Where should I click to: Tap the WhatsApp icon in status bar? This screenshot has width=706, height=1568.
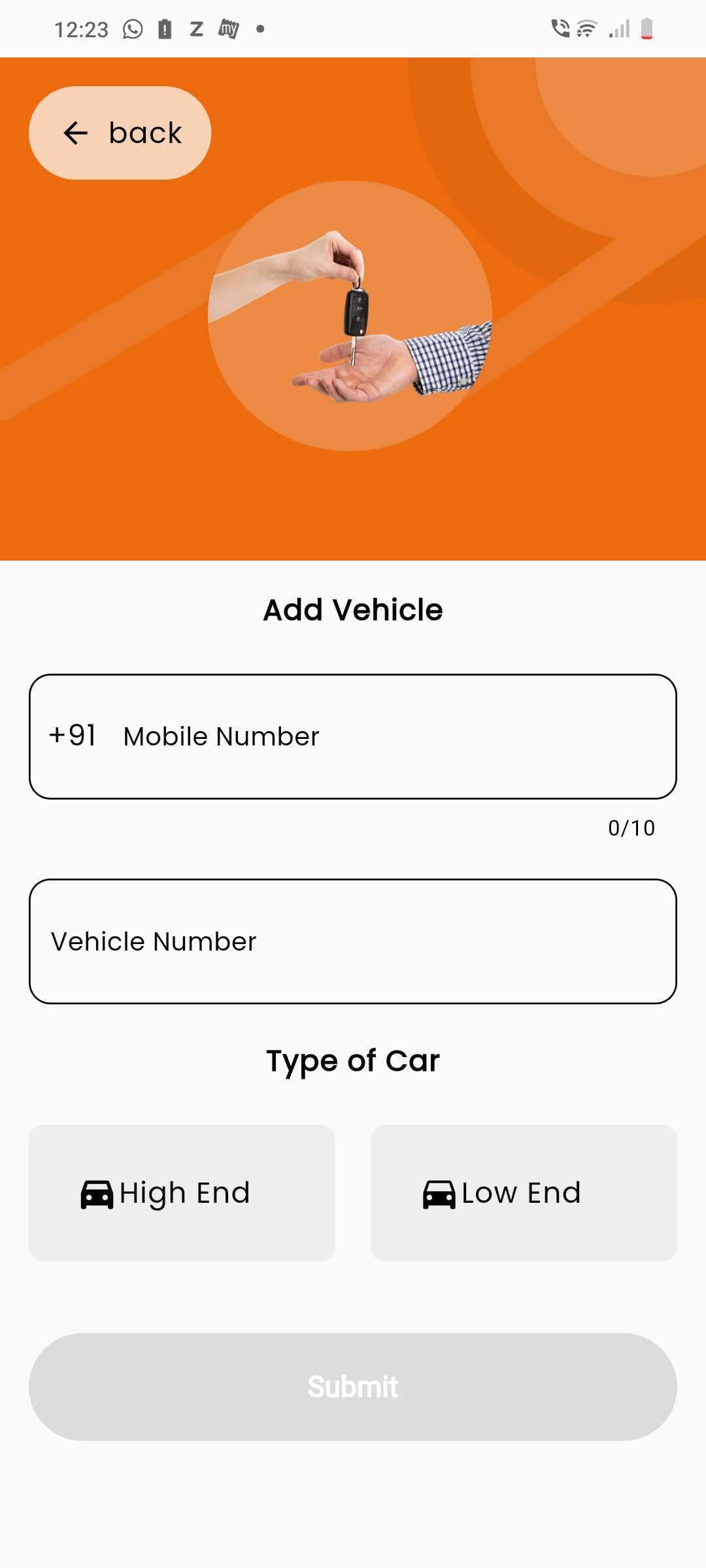pos(131,28)
